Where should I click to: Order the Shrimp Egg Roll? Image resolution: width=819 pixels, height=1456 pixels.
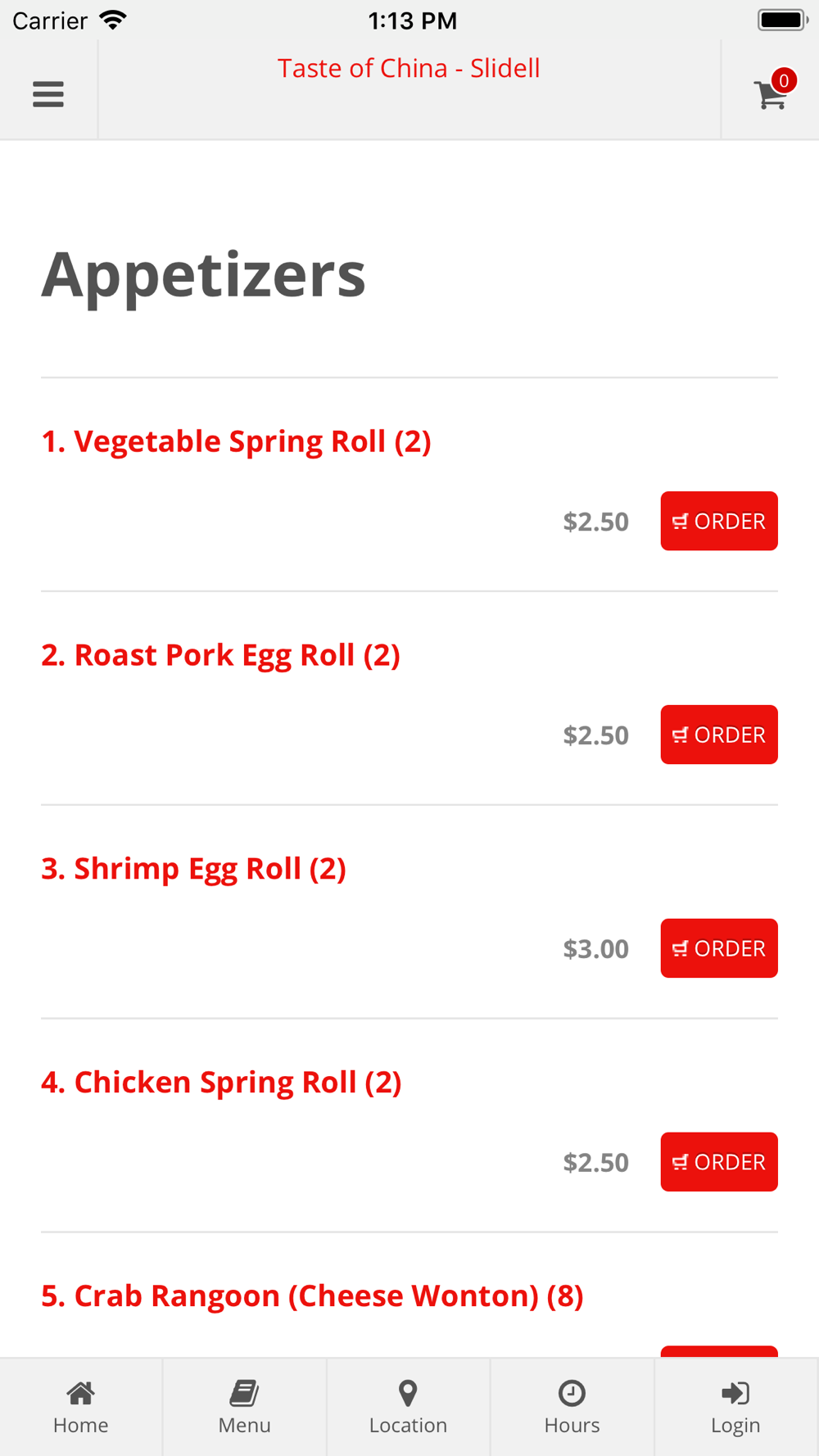[x=719, y=948]
